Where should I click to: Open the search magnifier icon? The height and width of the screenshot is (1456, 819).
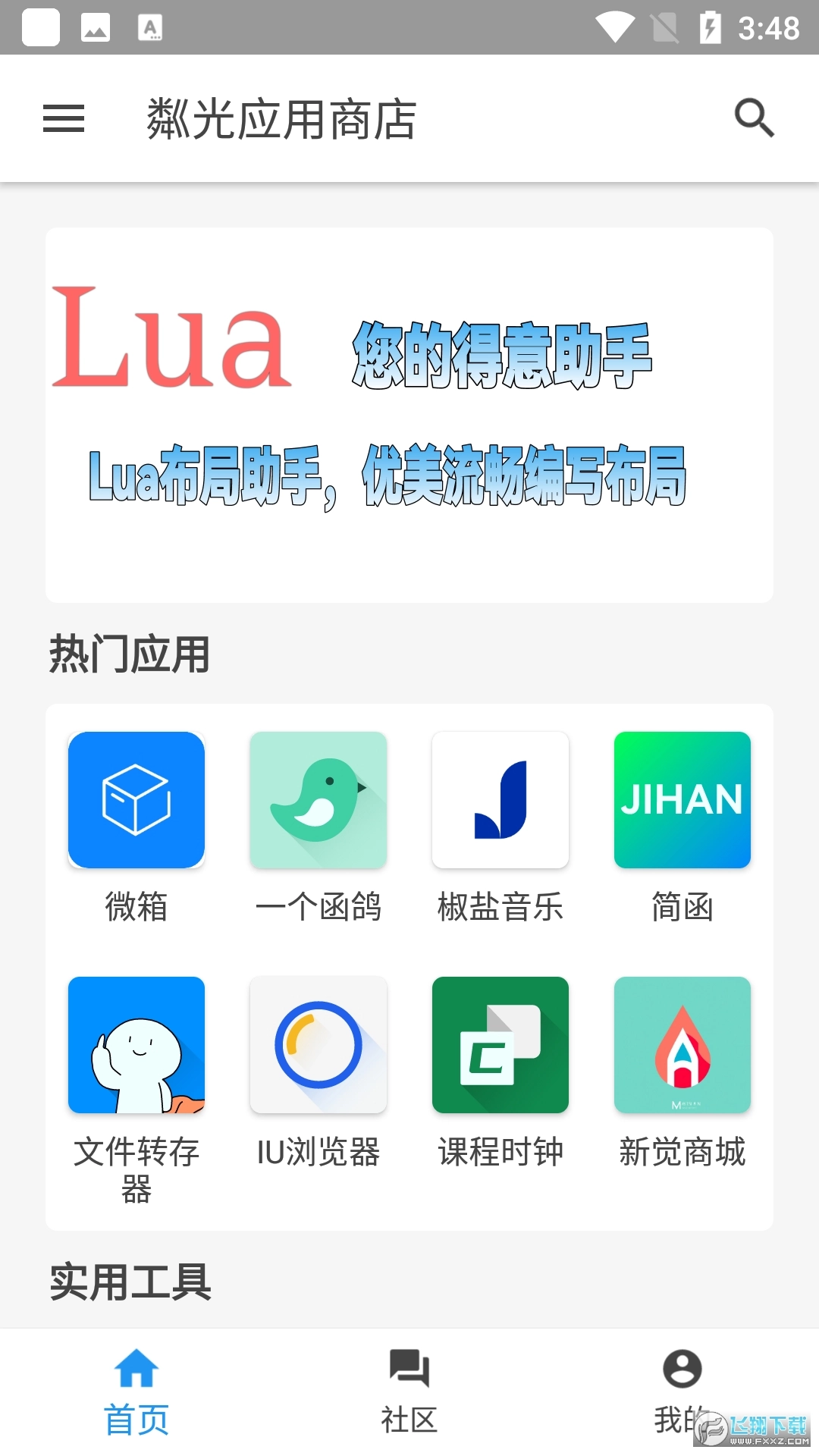coord(754,119)
